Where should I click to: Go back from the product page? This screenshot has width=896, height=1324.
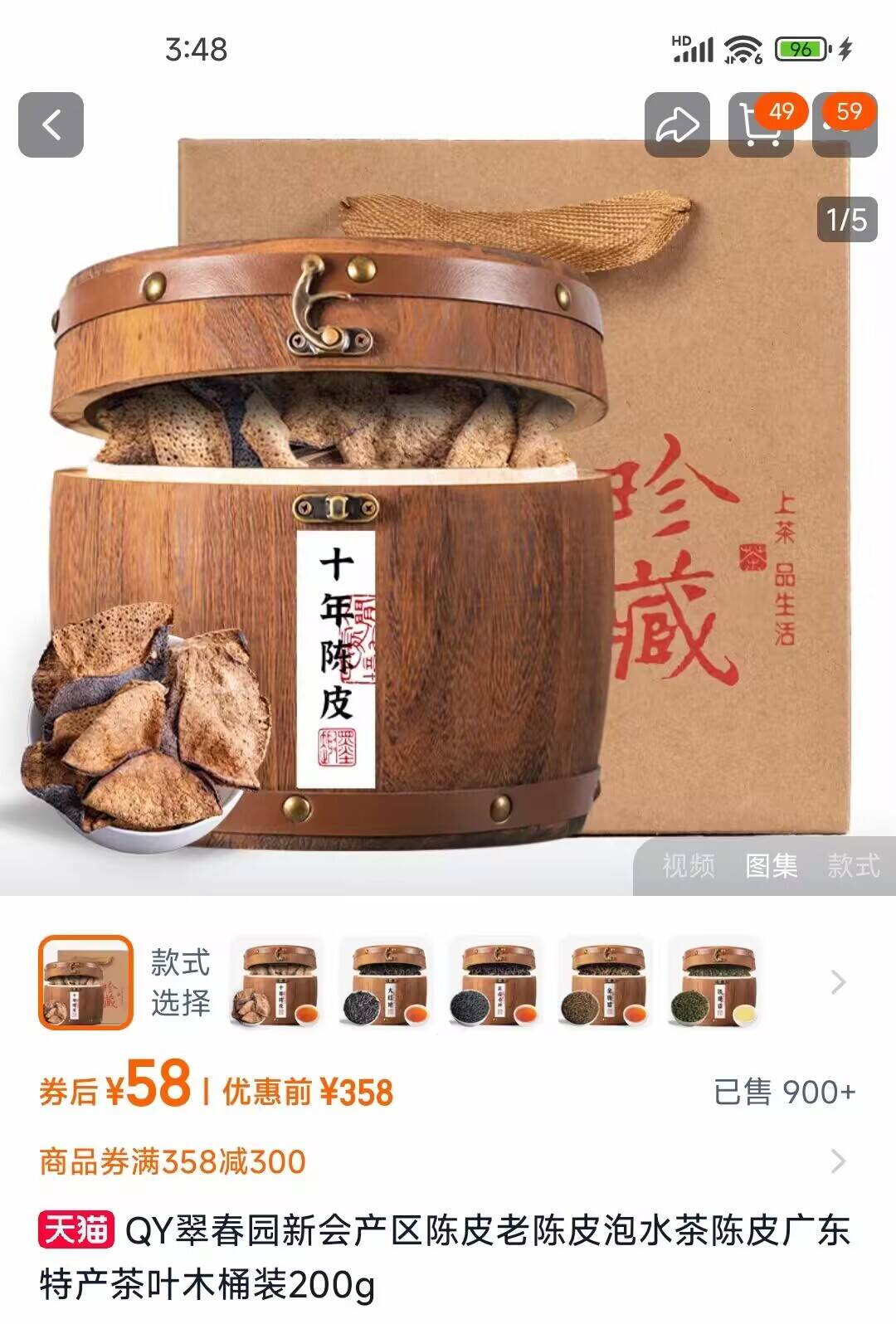coord(51,125)
